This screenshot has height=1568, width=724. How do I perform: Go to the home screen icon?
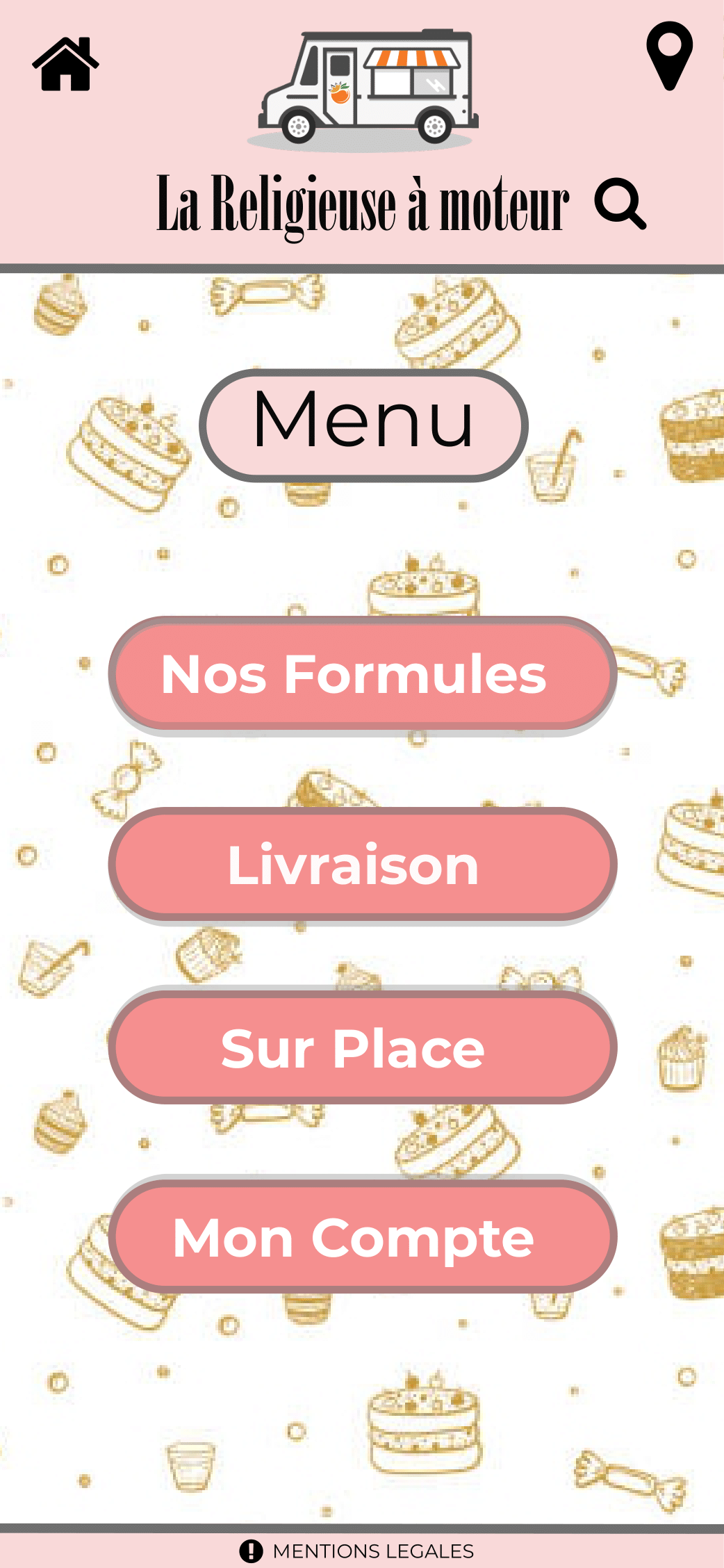click(65, 64)
